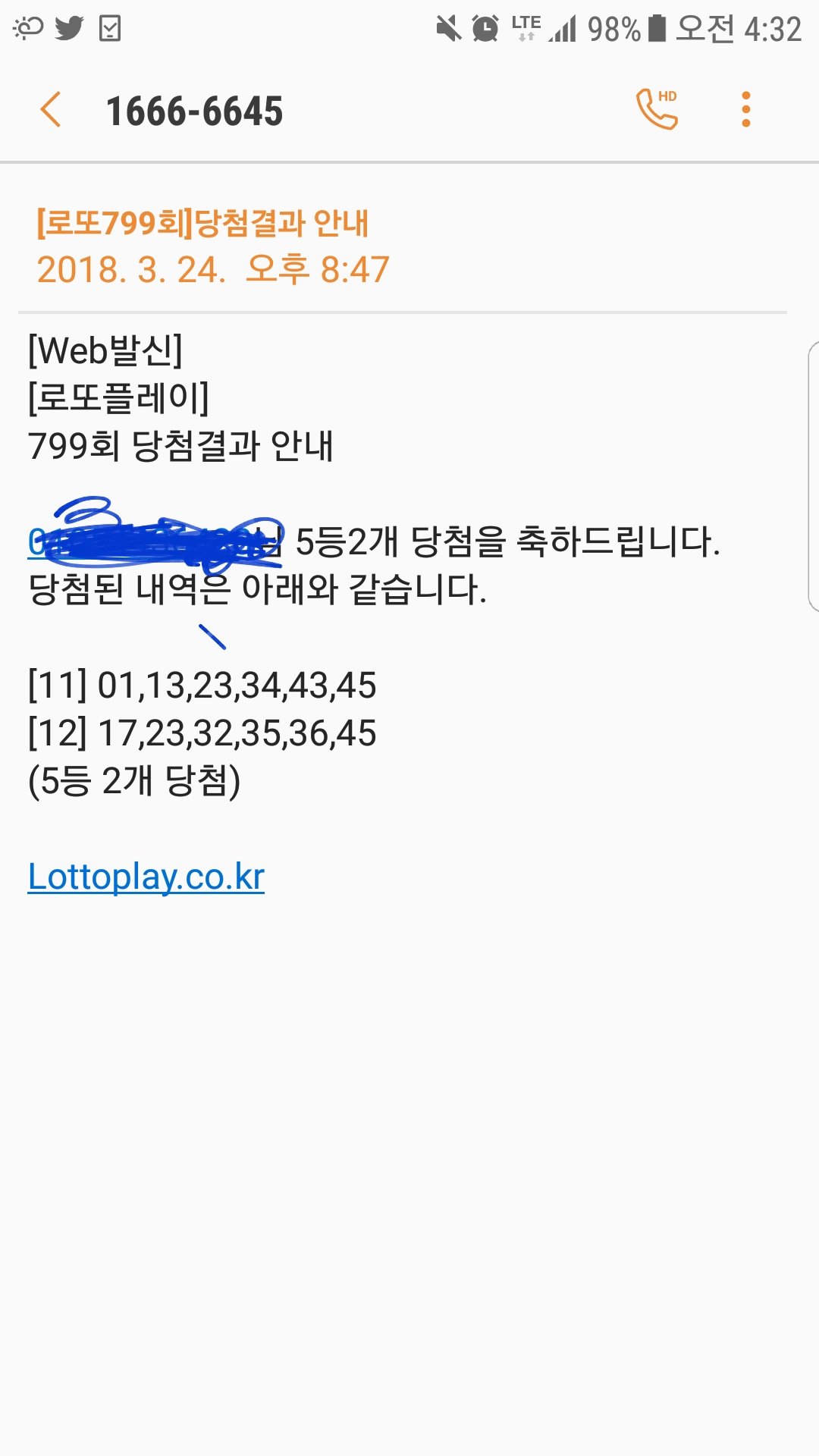Call 1666-6645 with HD voice
The width and height of the screenshot is (819, 1456).
click(x=657, y=110)
